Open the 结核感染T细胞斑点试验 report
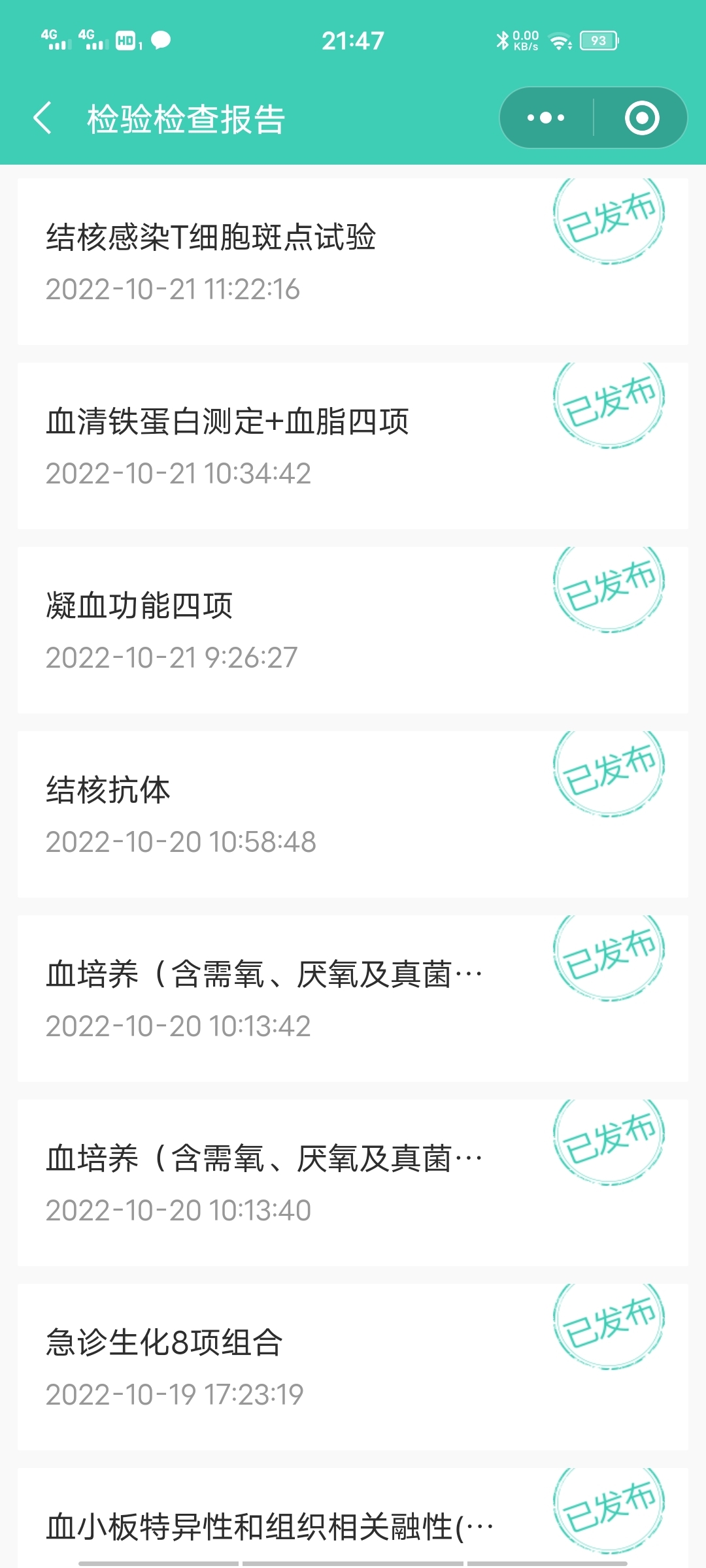Screen dimensions: 706x1568 353,261
